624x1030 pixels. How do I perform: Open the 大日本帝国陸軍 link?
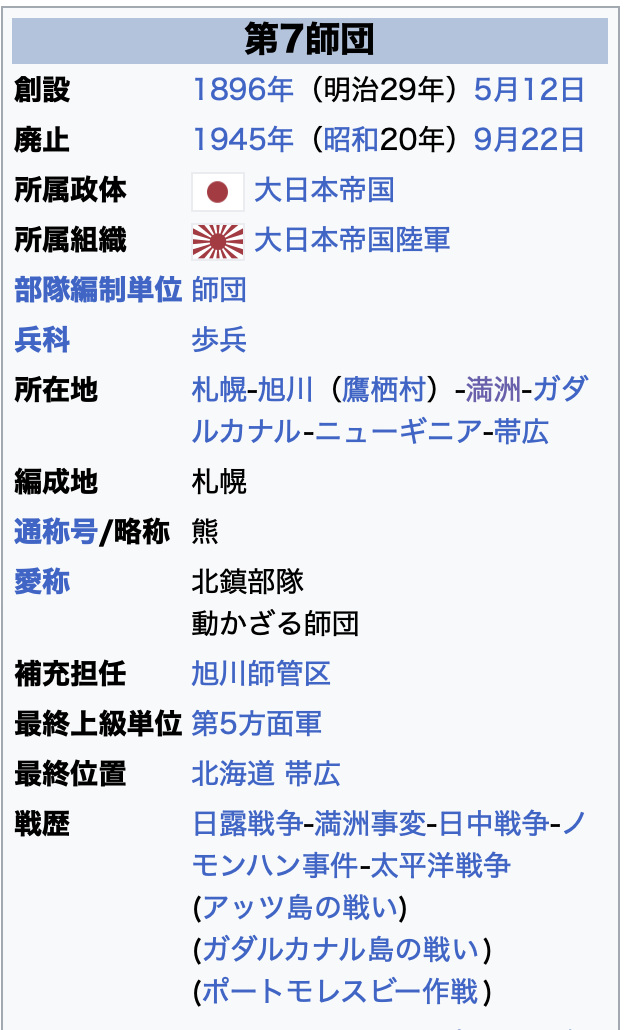click(x=352, y=239)
